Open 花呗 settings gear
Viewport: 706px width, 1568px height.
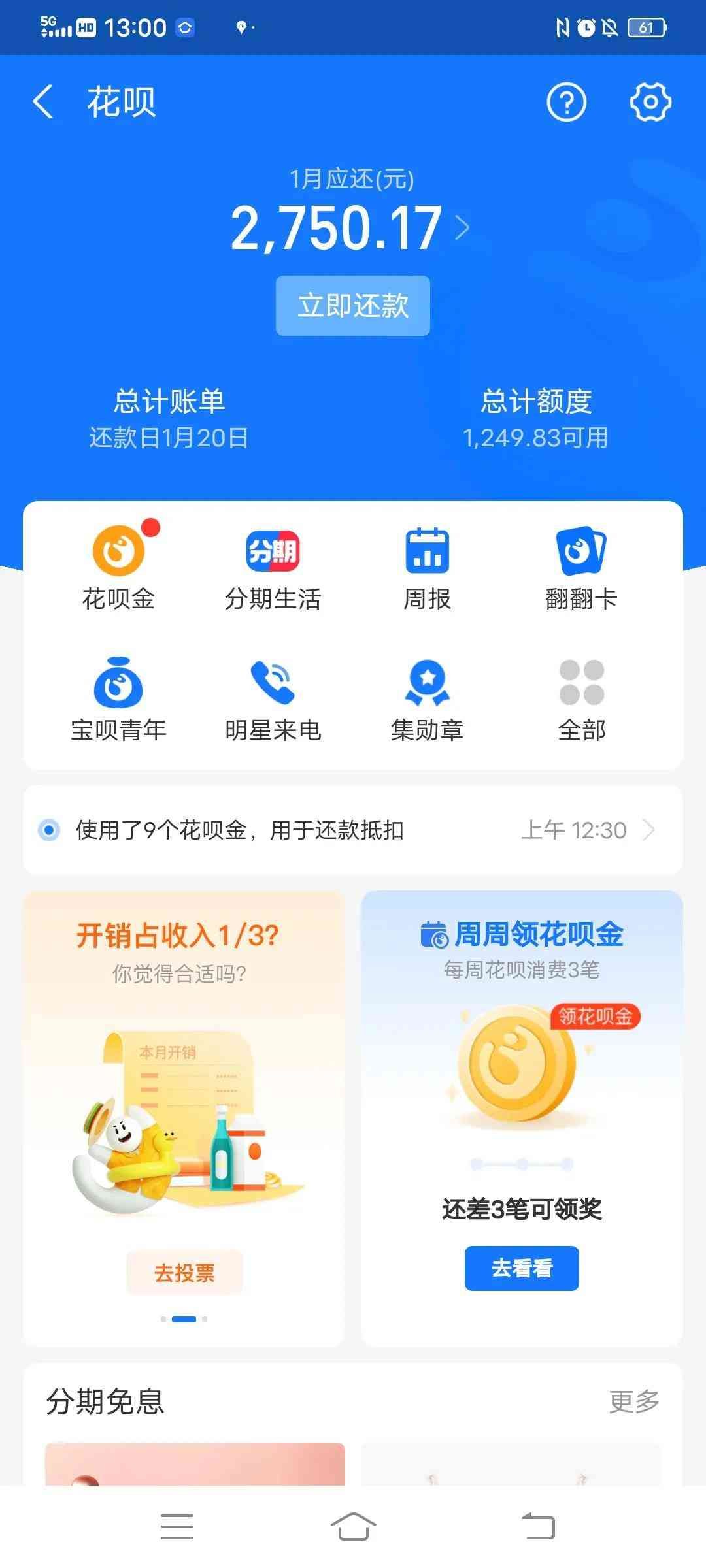pos(650,103)
